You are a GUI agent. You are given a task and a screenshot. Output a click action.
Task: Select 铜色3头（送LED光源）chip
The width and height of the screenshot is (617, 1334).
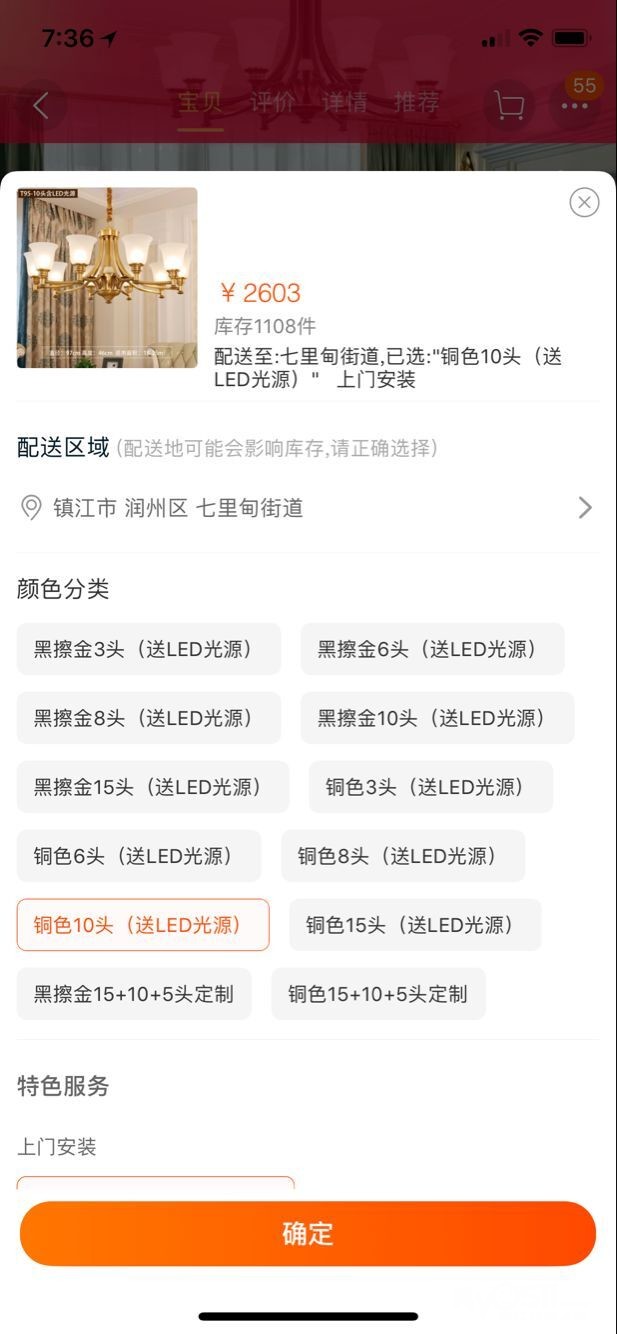pyautogui.click(x=430, y=787)
